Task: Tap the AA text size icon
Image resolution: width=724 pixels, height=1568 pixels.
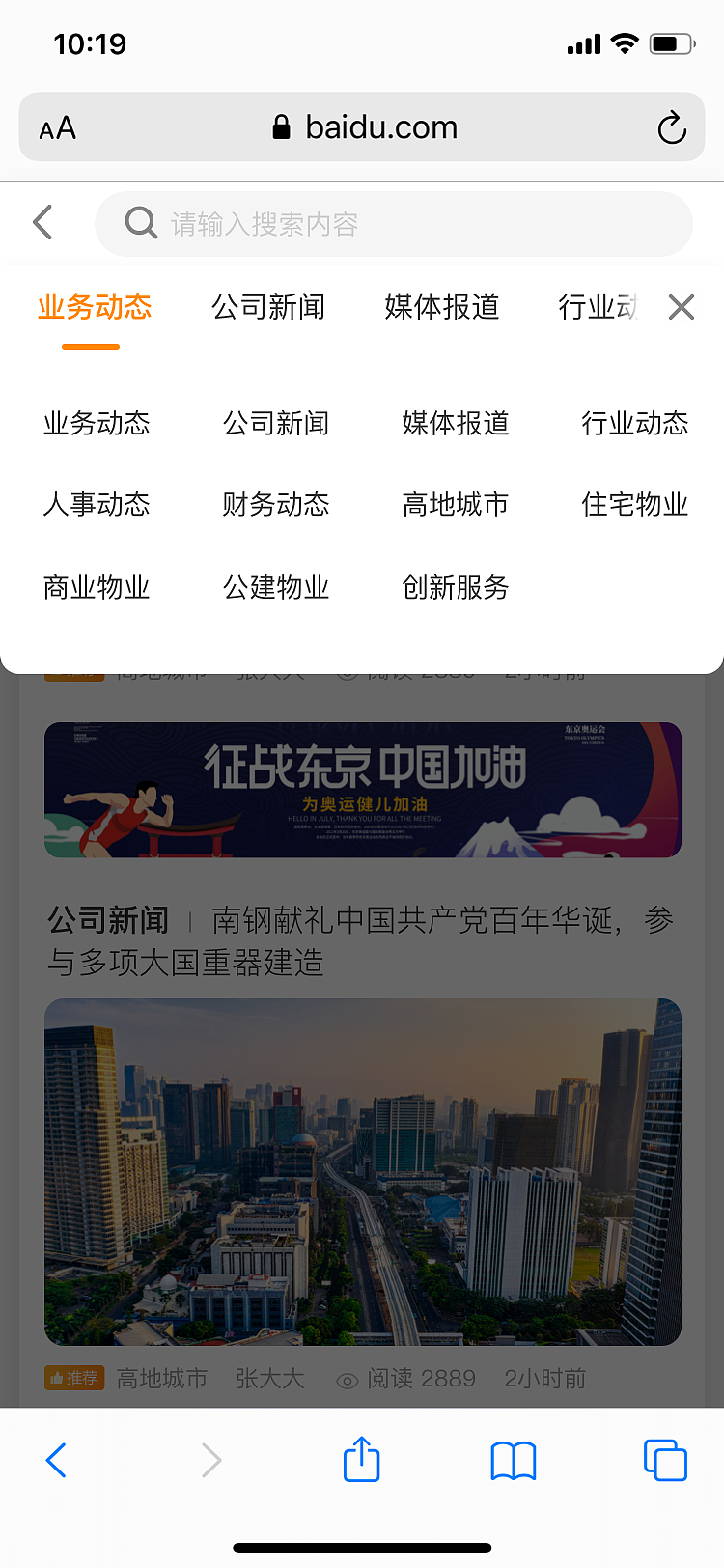Action: point(56,126)
